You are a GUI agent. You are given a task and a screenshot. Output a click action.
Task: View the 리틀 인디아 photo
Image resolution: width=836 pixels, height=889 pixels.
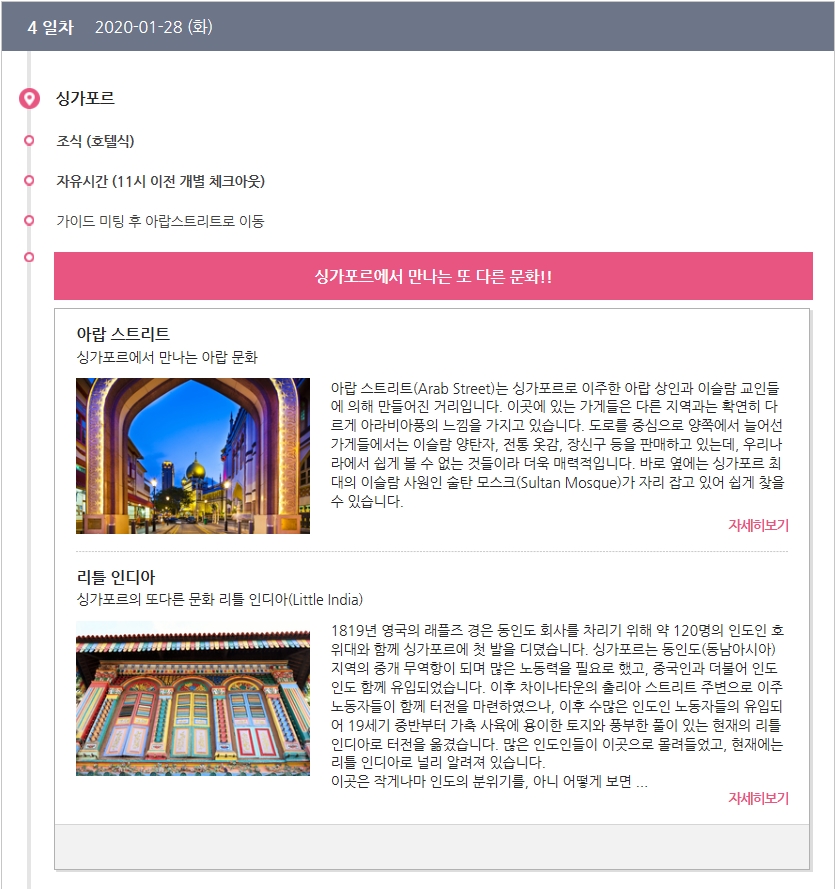[193, 698]
